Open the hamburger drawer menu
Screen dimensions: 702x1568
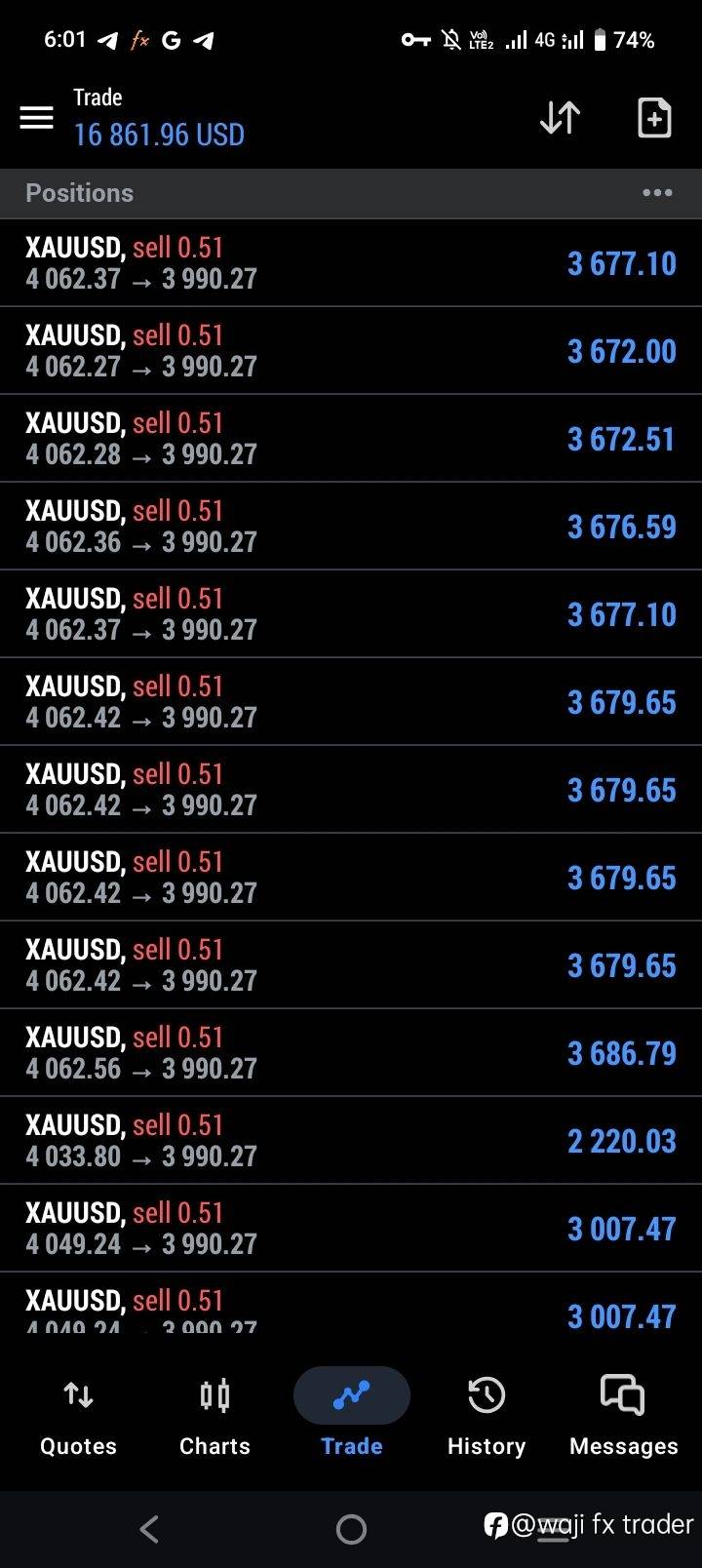click(37, 118)
